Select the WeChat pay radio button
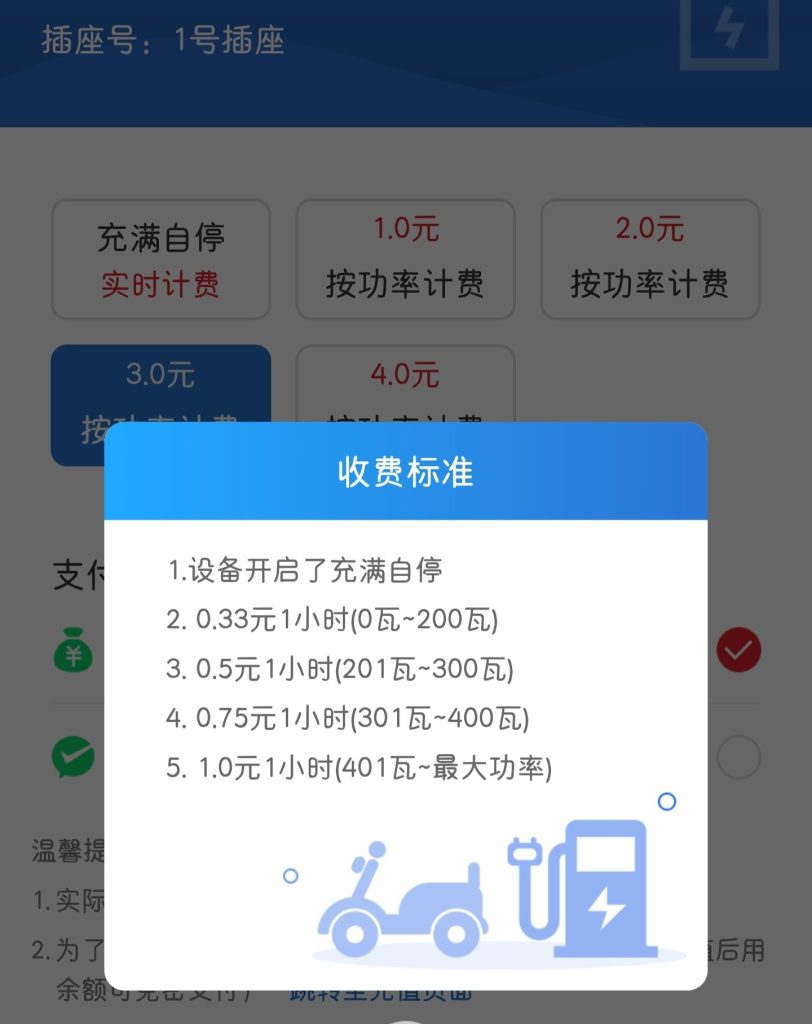The image size is (812, 1024). (738, 757)
